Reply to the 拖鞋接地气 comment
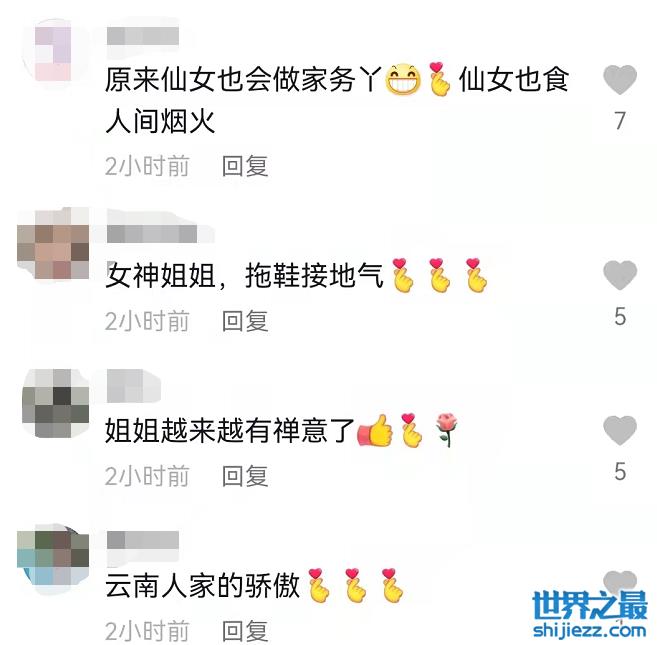Screen dimensions: 657x645 (245, 321)
